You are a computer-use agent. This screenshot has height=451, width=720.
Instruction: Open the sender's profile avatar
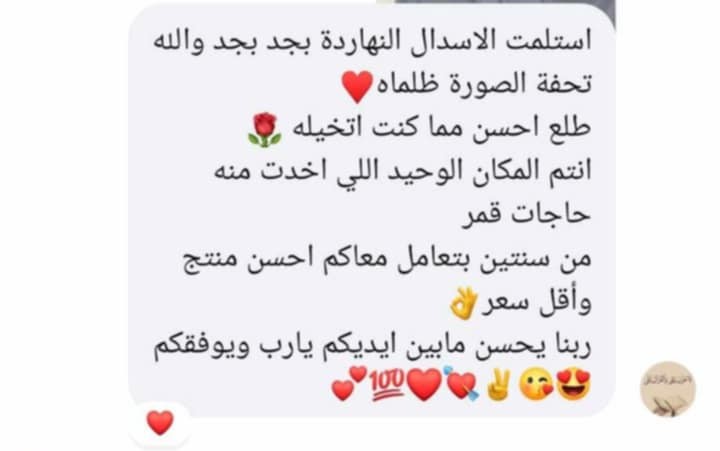point(667,389)
